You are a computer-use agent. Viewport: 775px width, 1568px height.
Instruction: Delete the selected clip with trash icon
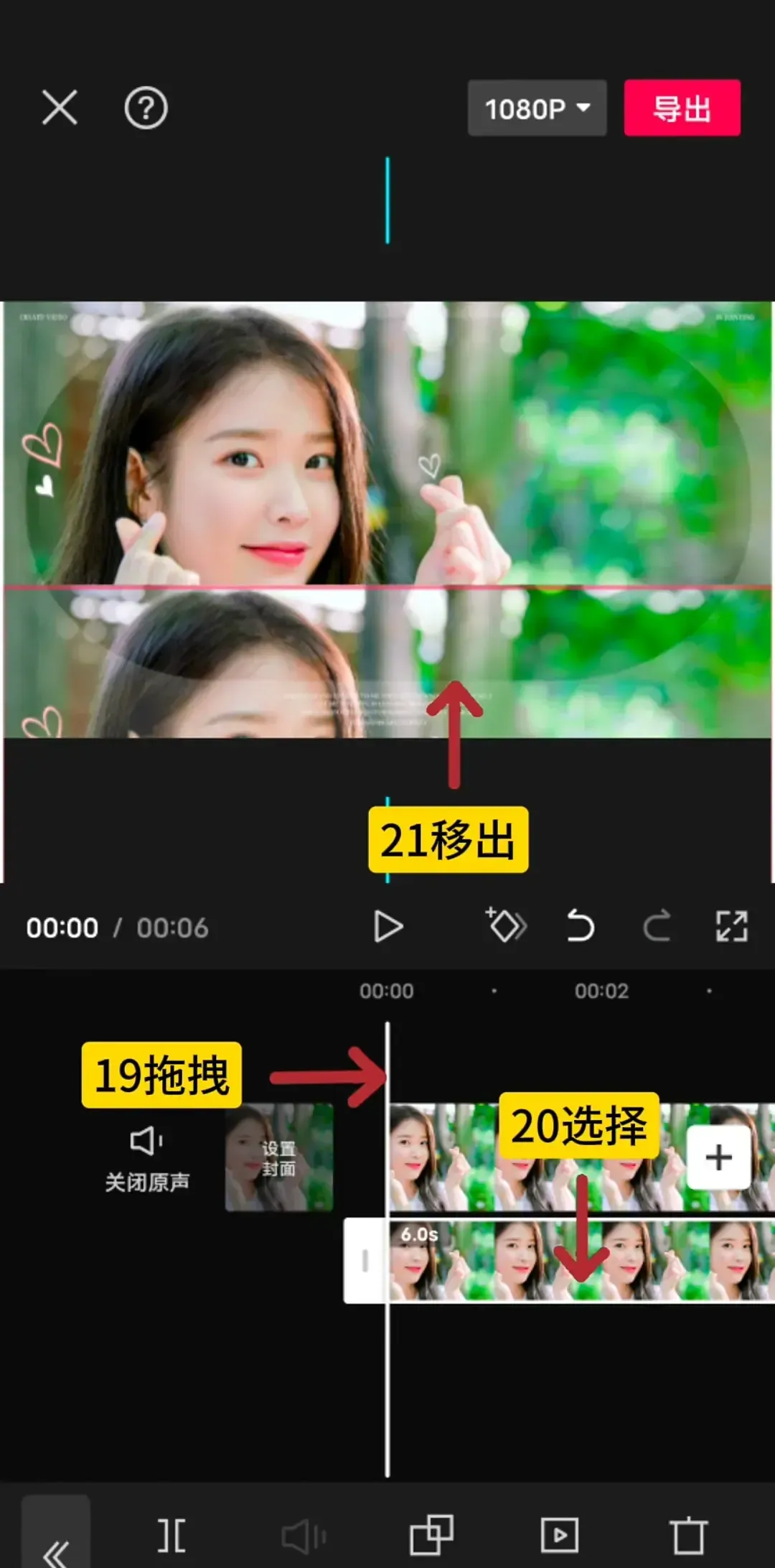[x=688, y=1536]
